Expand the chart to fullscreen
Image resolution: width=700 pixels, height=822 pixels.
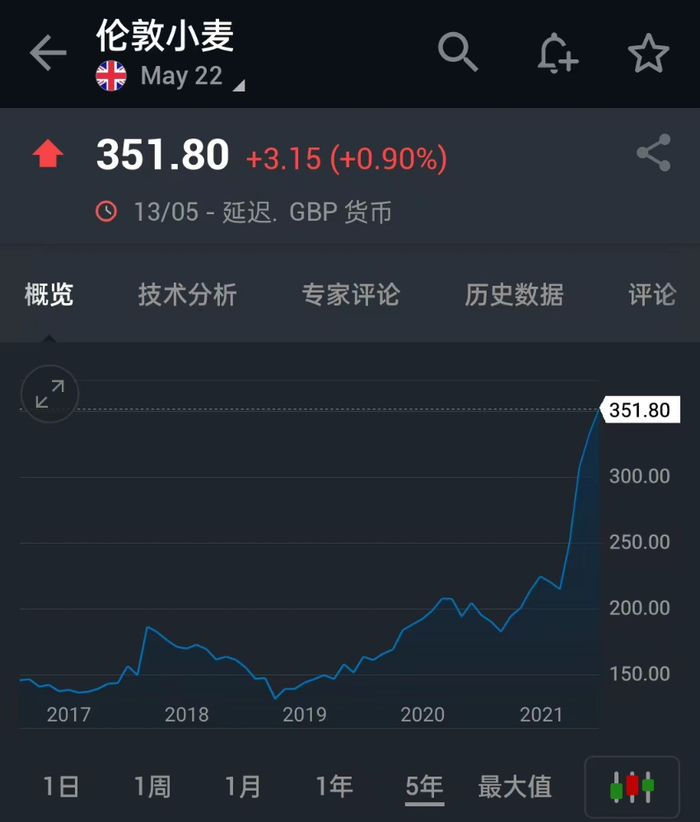49,394
